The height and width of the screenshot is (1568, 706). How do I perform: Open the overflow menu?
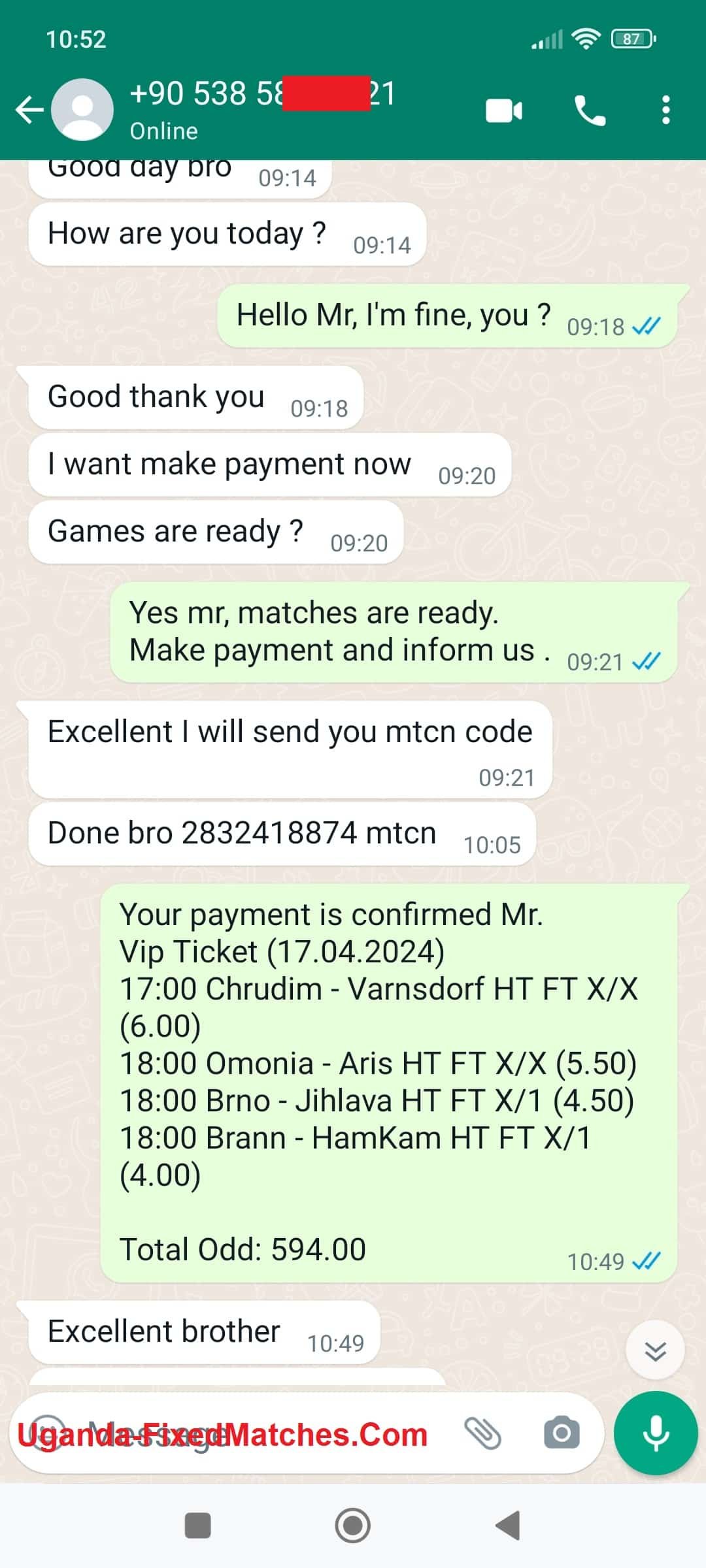tap(665, 110)
